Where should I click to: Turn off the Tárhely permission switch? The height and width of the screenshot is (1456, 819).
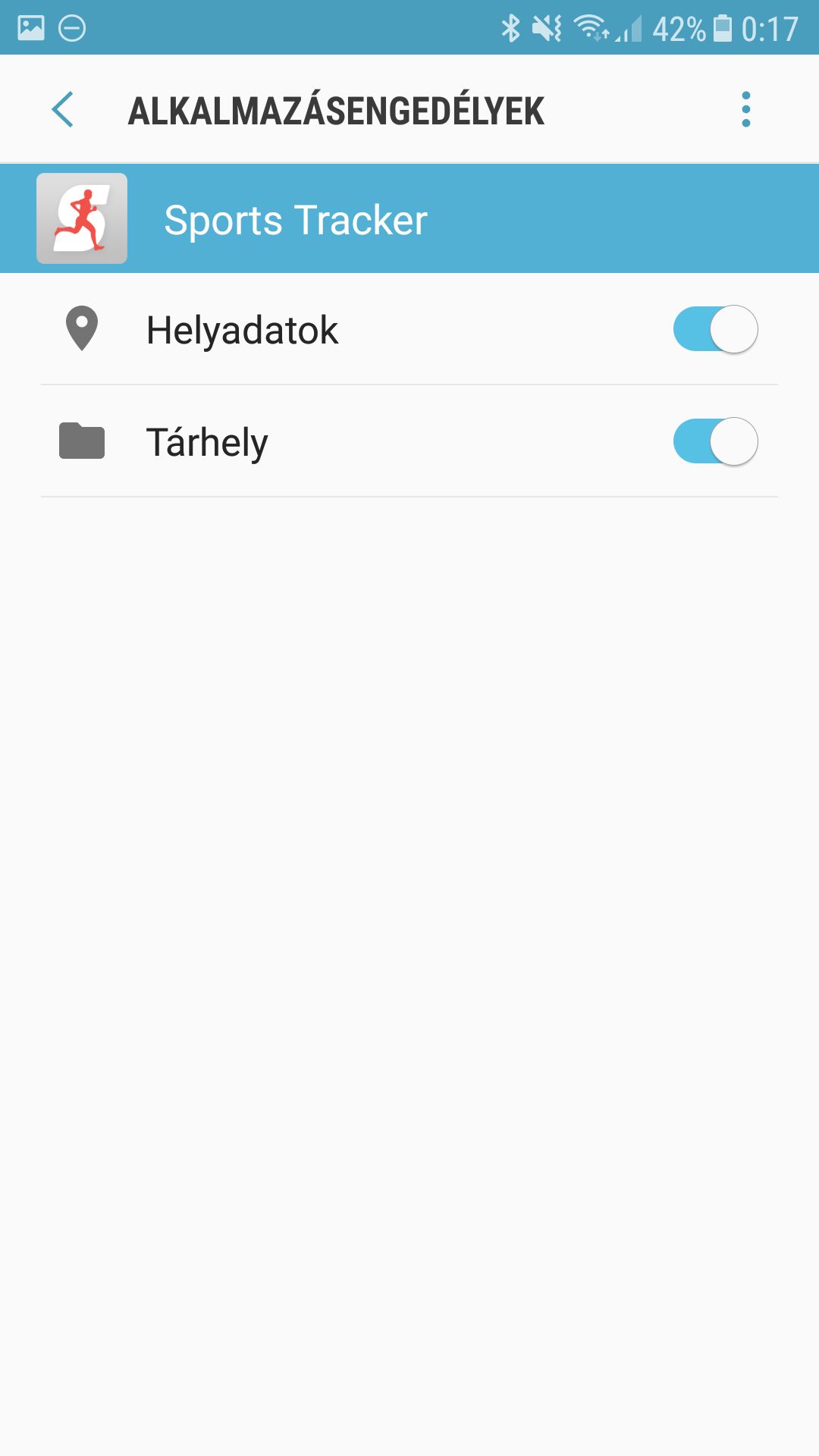[x=715, y=441]
